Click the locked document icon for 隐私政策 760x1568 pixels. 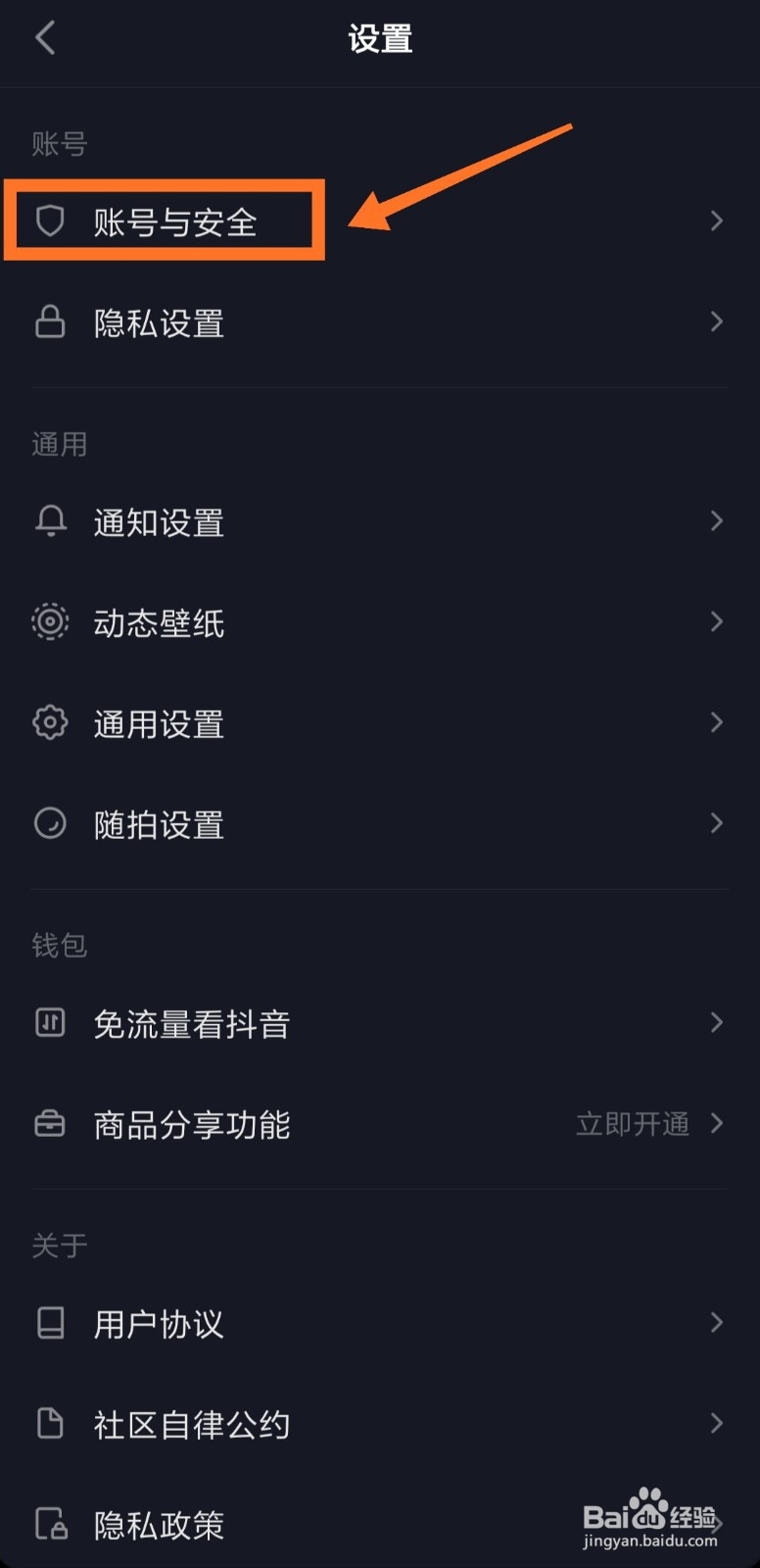[x=50, y=1525]
